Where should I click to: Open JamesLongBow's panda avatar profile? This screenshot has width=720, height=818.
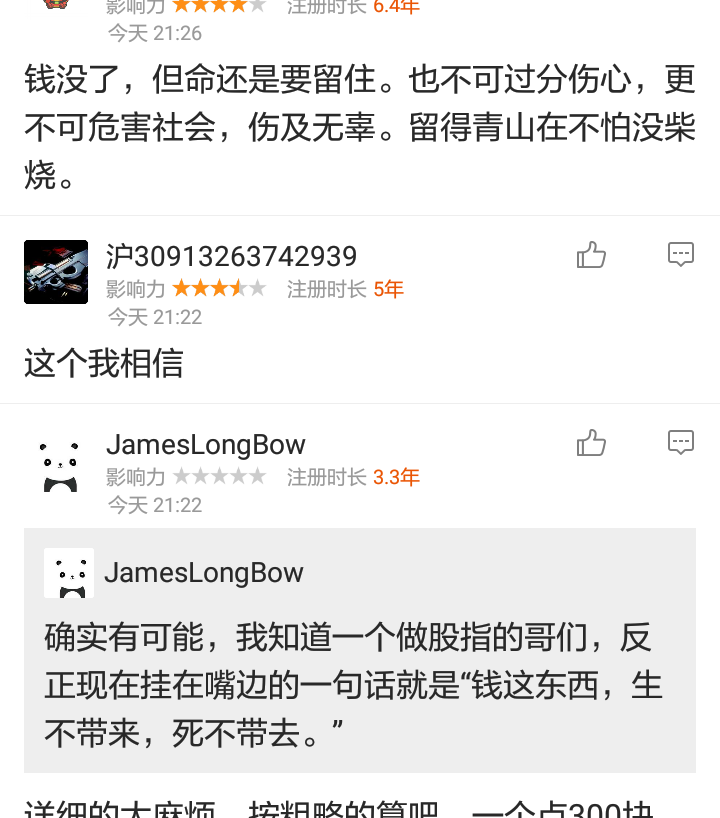click(60, 467)
